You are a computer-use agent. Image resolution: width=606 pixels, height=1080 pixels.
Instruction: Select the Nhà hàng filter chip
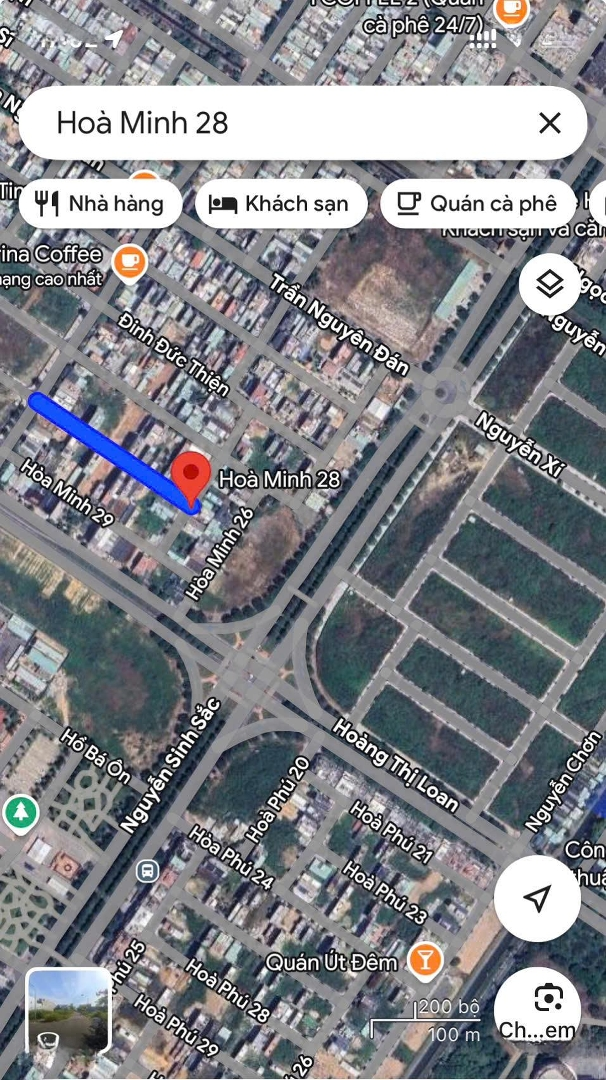[x=100, y=204]
